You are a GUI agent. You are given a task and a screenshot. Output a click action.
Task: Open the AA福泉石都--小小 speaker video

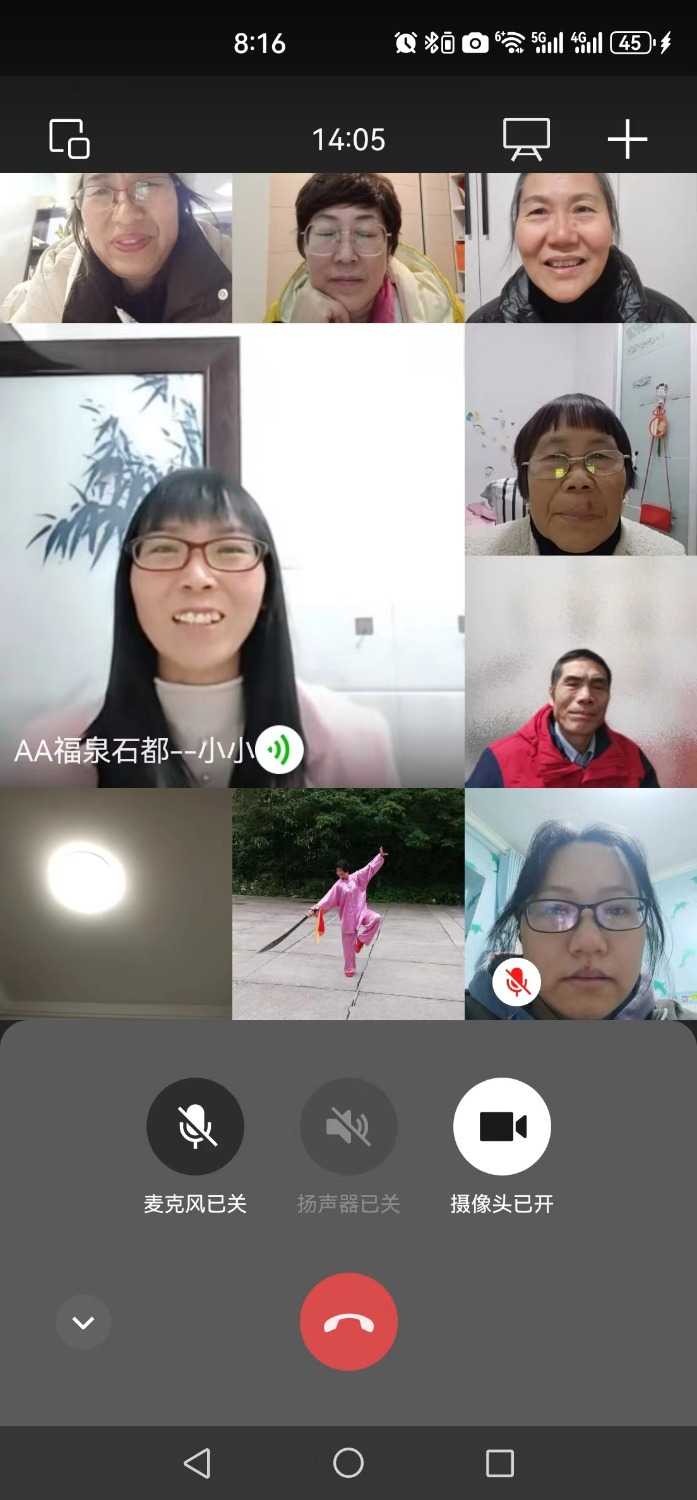coord(232,555)
